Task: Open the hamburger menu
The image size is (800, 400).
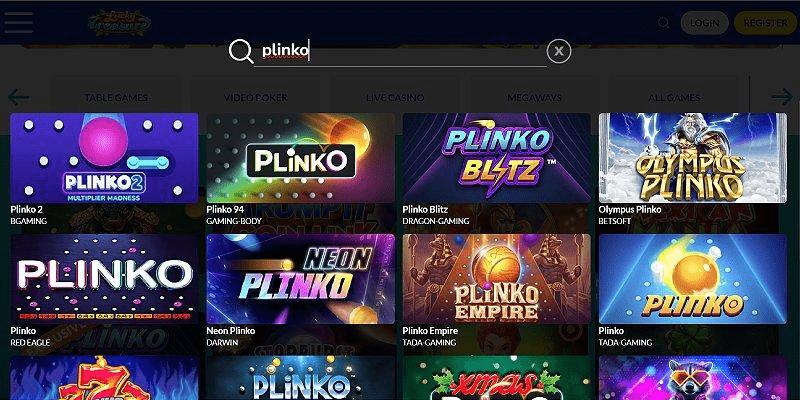Action: click(x=19, y=22)
